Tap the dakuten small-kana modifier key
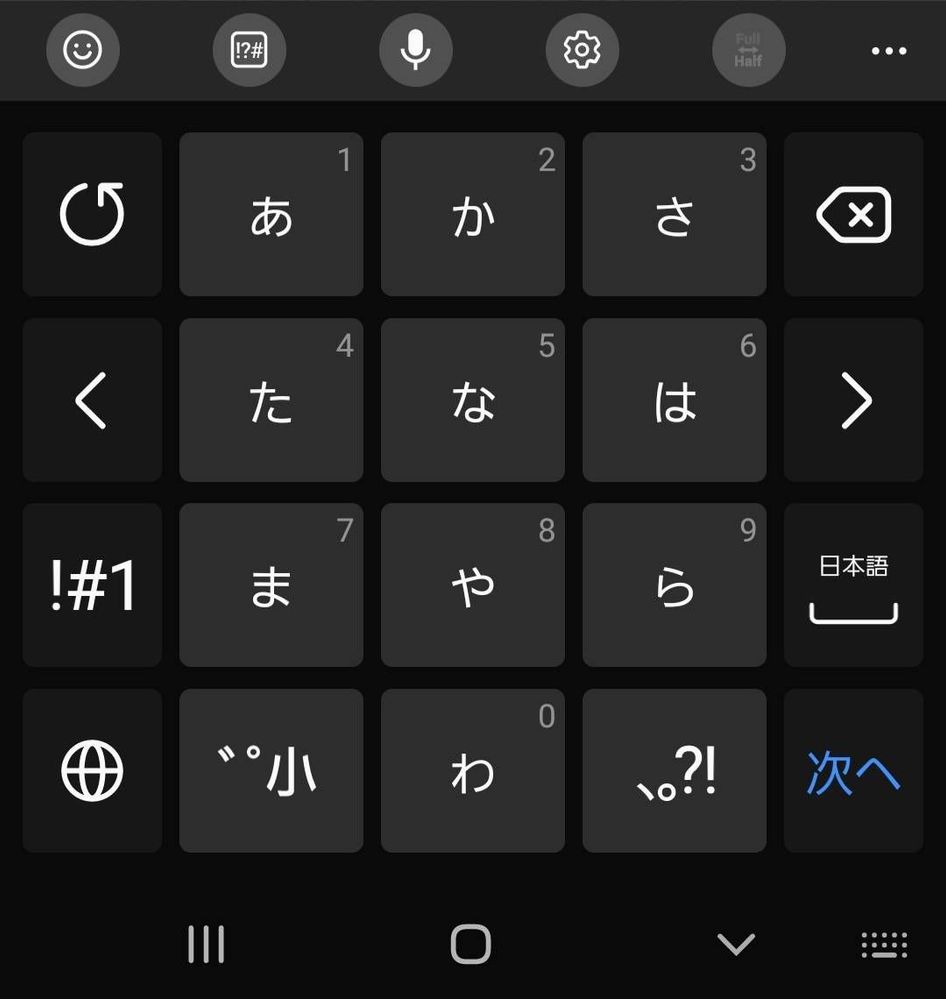Viewport: 946px width, 999px height. (271, 771)
